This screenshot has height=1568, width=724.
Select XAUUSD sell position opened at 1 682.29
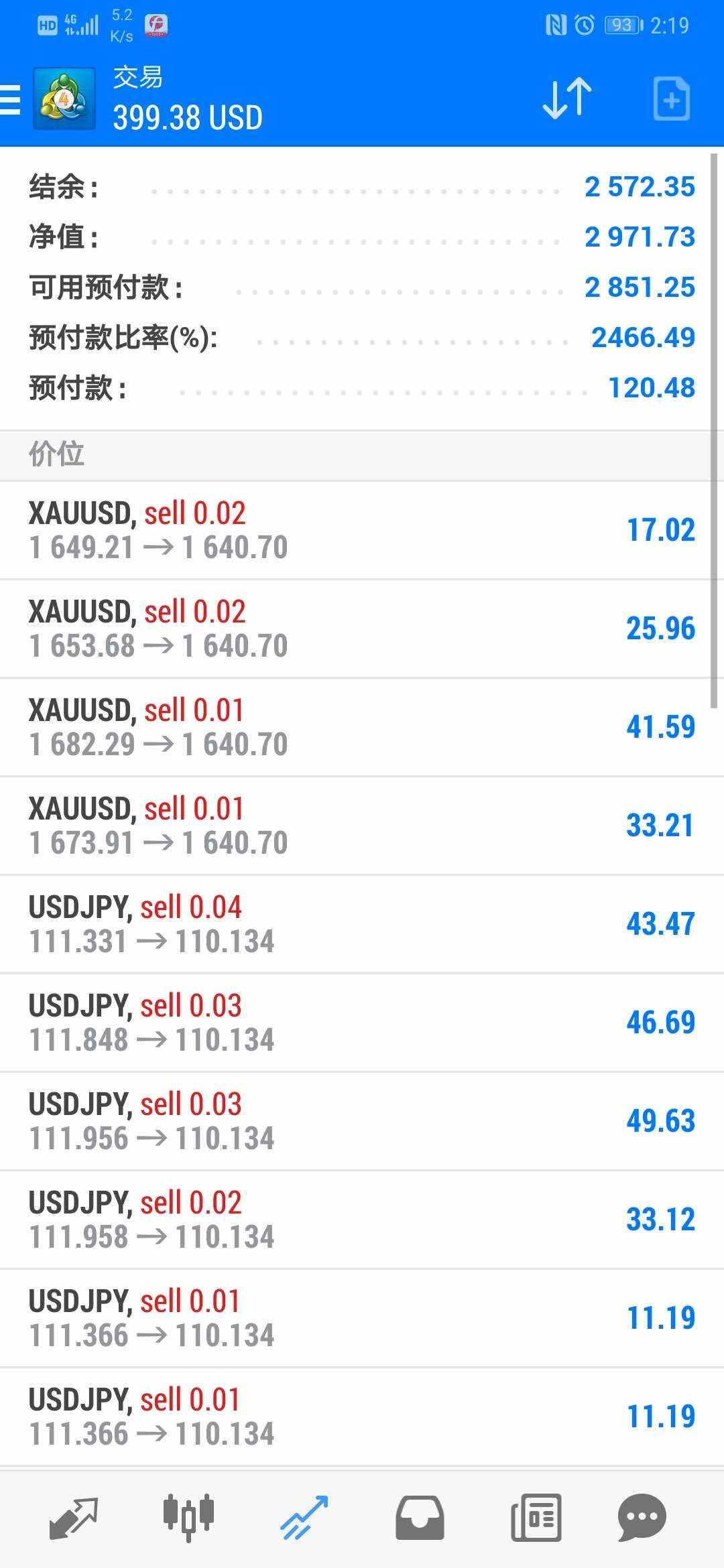click(x=362, y=727)
